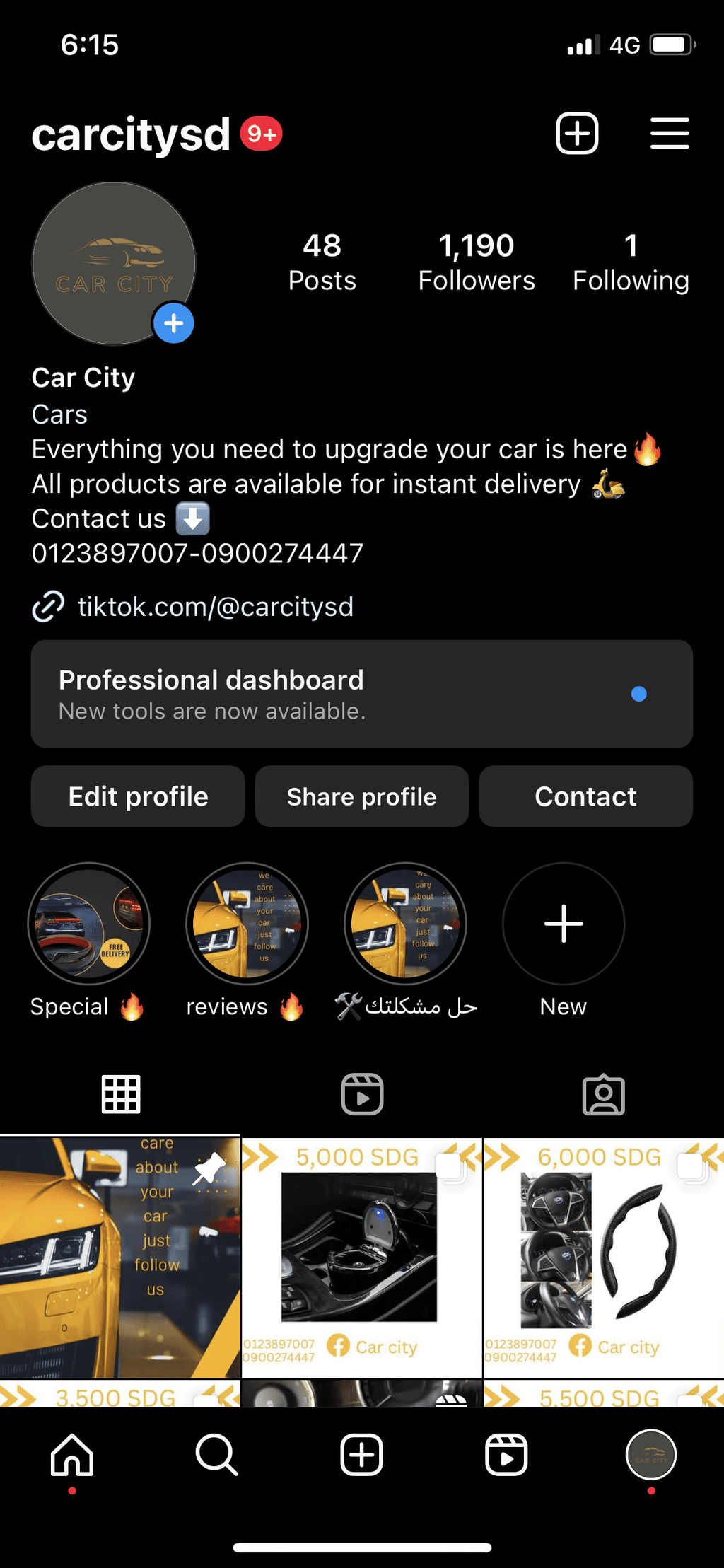This screenshot has height=1568, width=724.
Task: Open the hamburger menu
Action: [670, 133]
